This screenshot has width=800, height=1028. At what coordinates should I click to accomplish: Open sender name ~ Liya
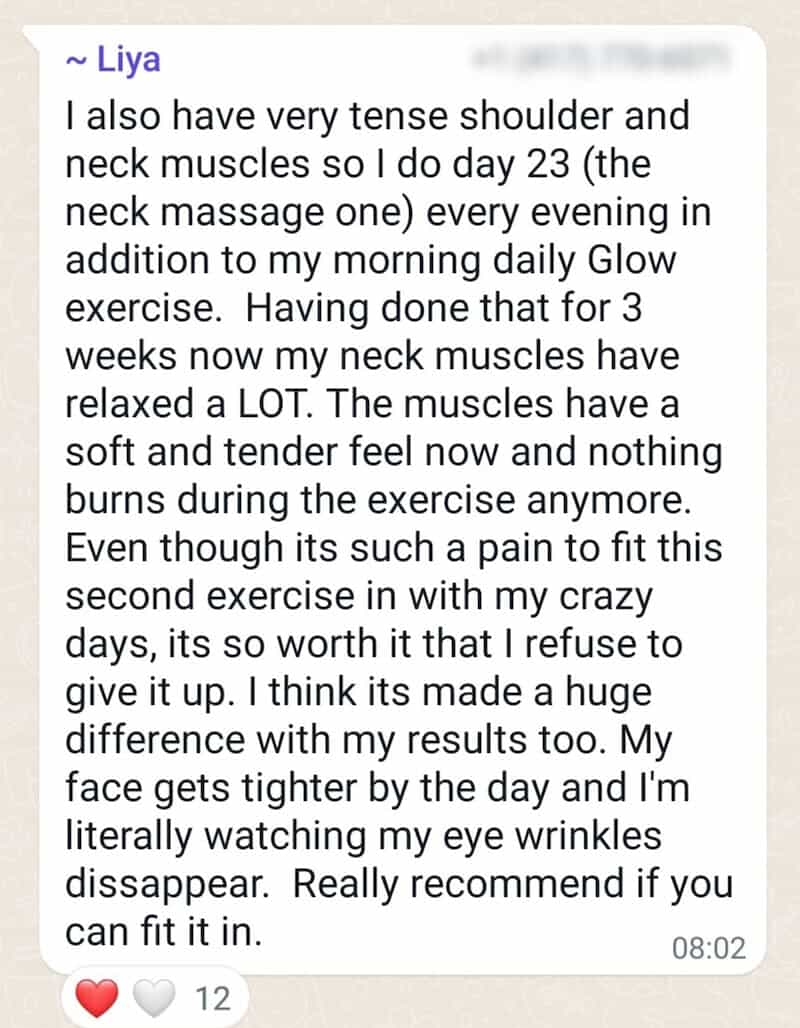(110, 58)
